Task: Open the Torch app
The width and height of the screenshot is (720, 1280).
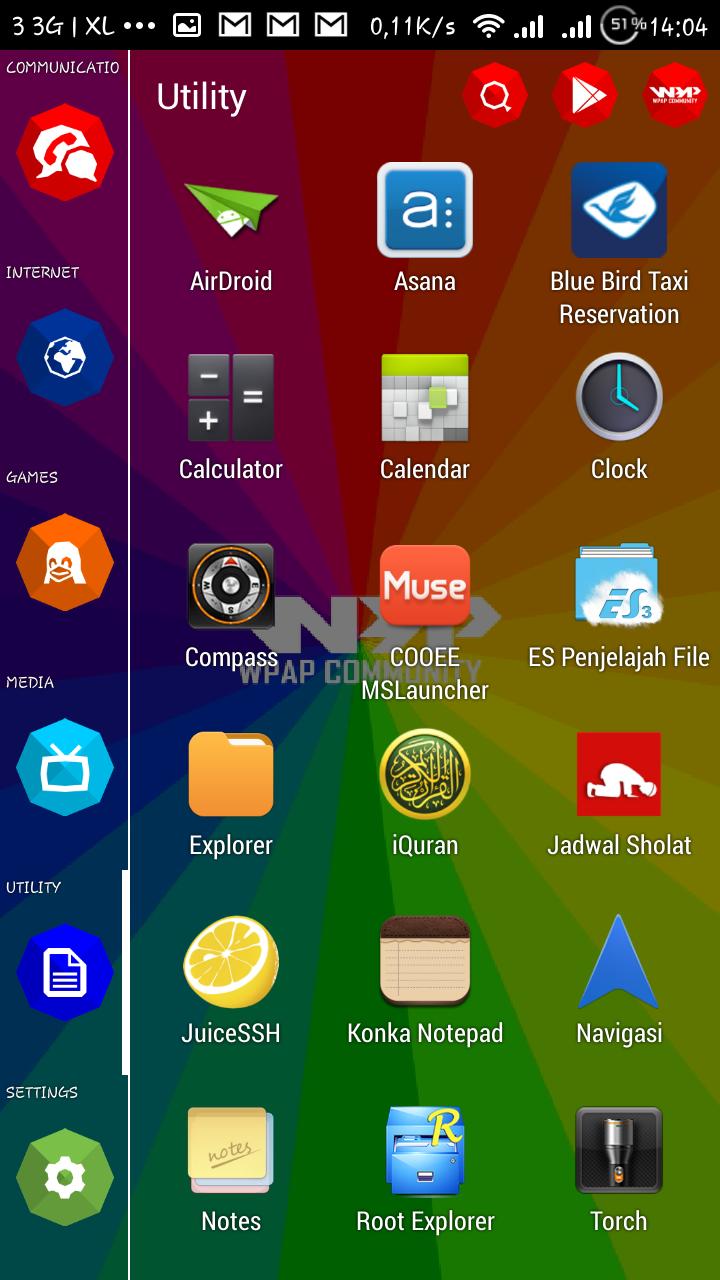Action: coord(619,1151)
